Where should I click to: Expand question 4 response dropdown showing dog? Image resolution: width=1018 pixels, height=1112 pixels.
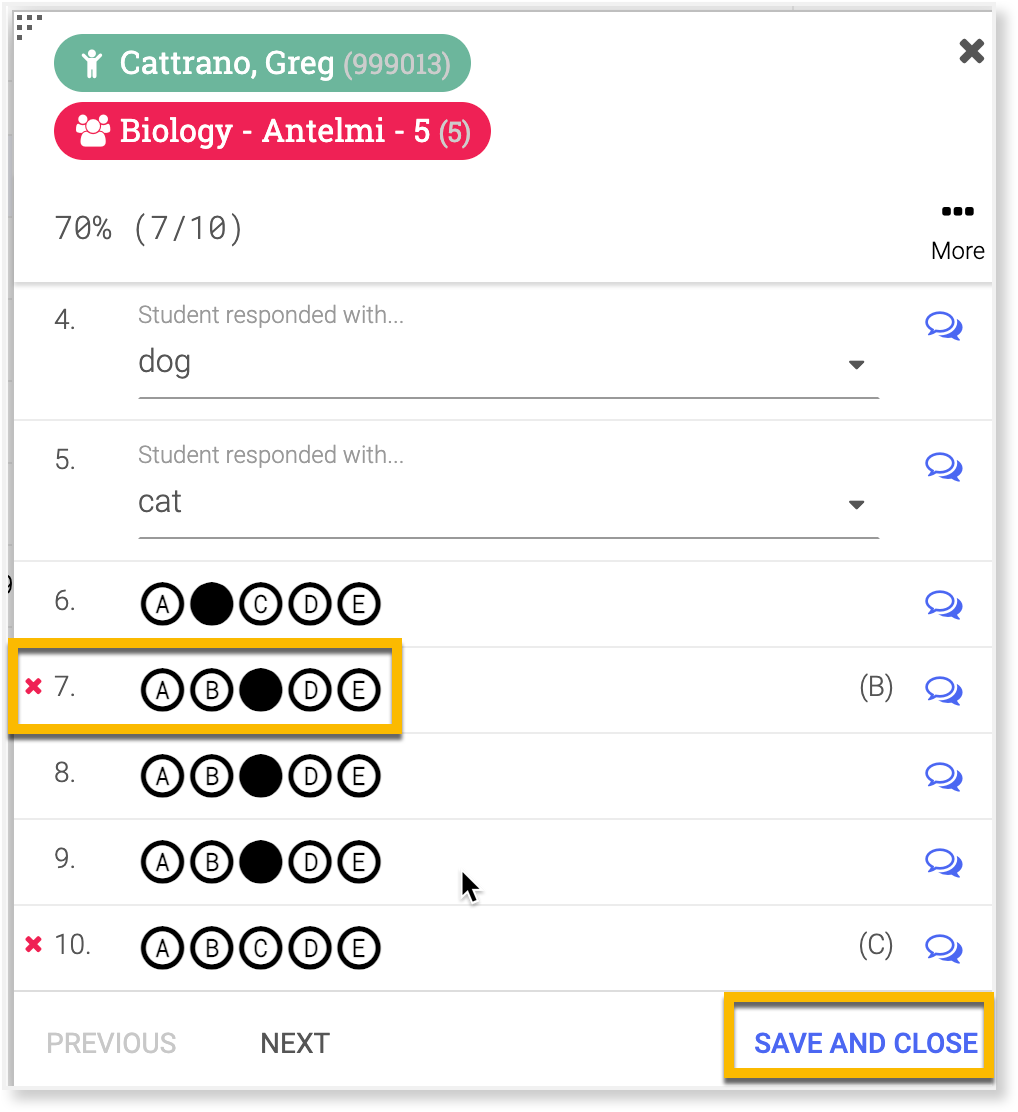856,365
